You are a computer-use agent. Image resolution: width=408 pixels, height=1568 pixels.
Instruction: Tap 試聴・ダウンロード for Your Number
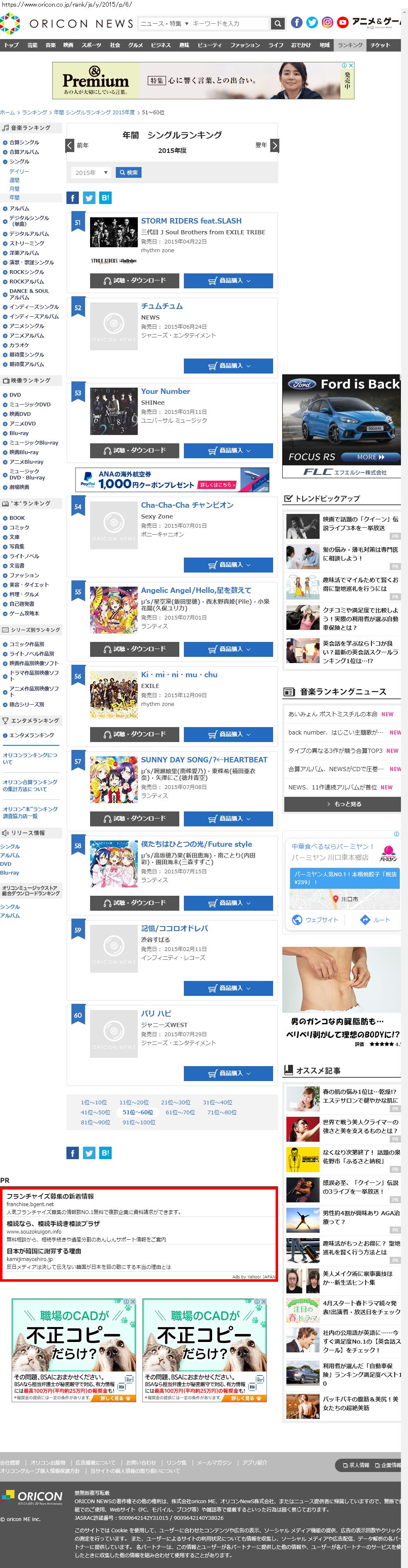coord(134,450)
